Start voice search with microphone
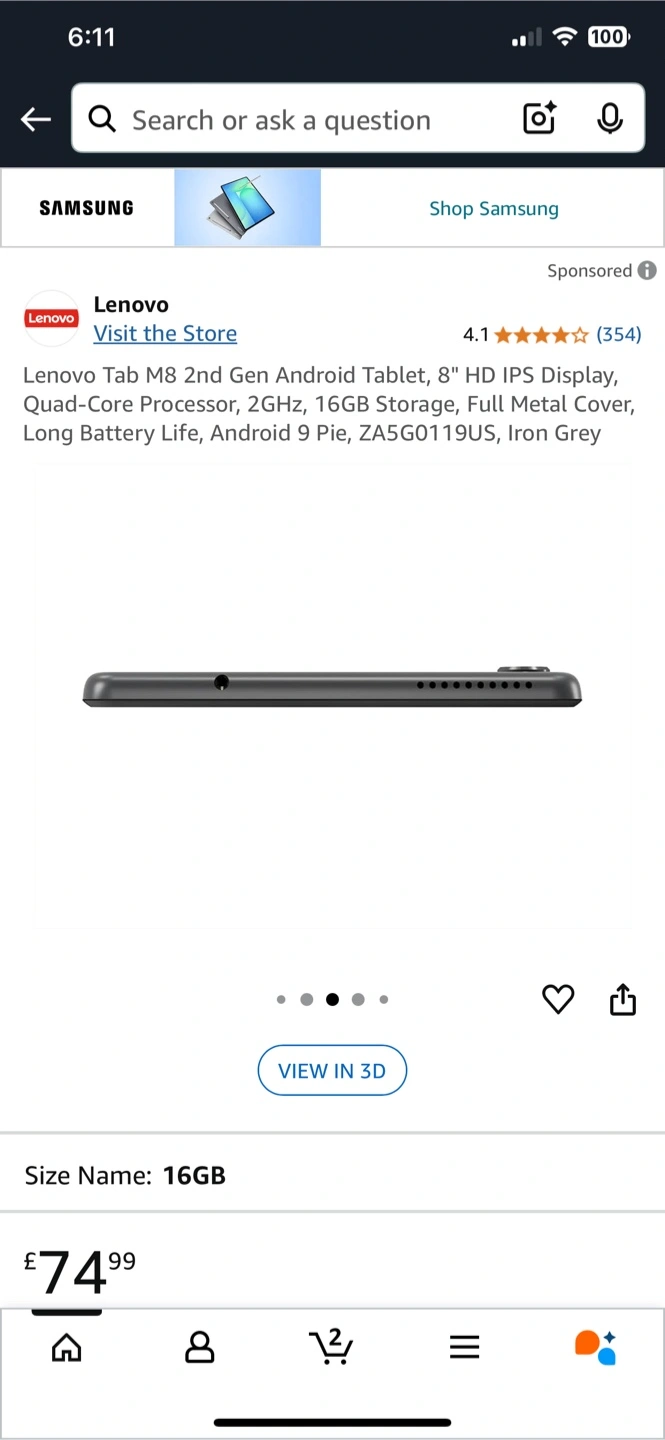 point(609,119)
